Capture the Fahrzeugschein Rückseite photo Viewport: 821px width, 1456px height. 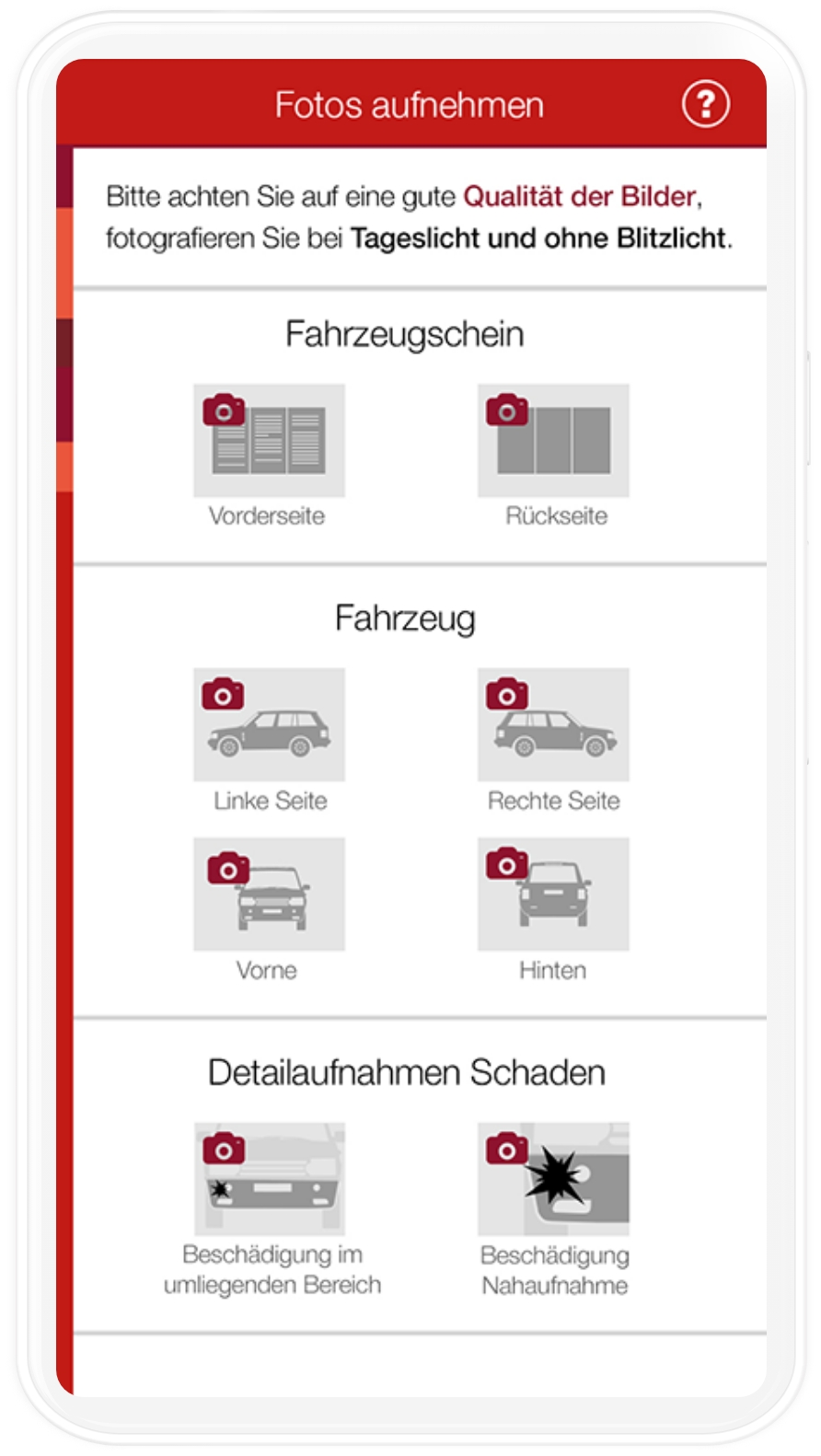pos(553,441)
